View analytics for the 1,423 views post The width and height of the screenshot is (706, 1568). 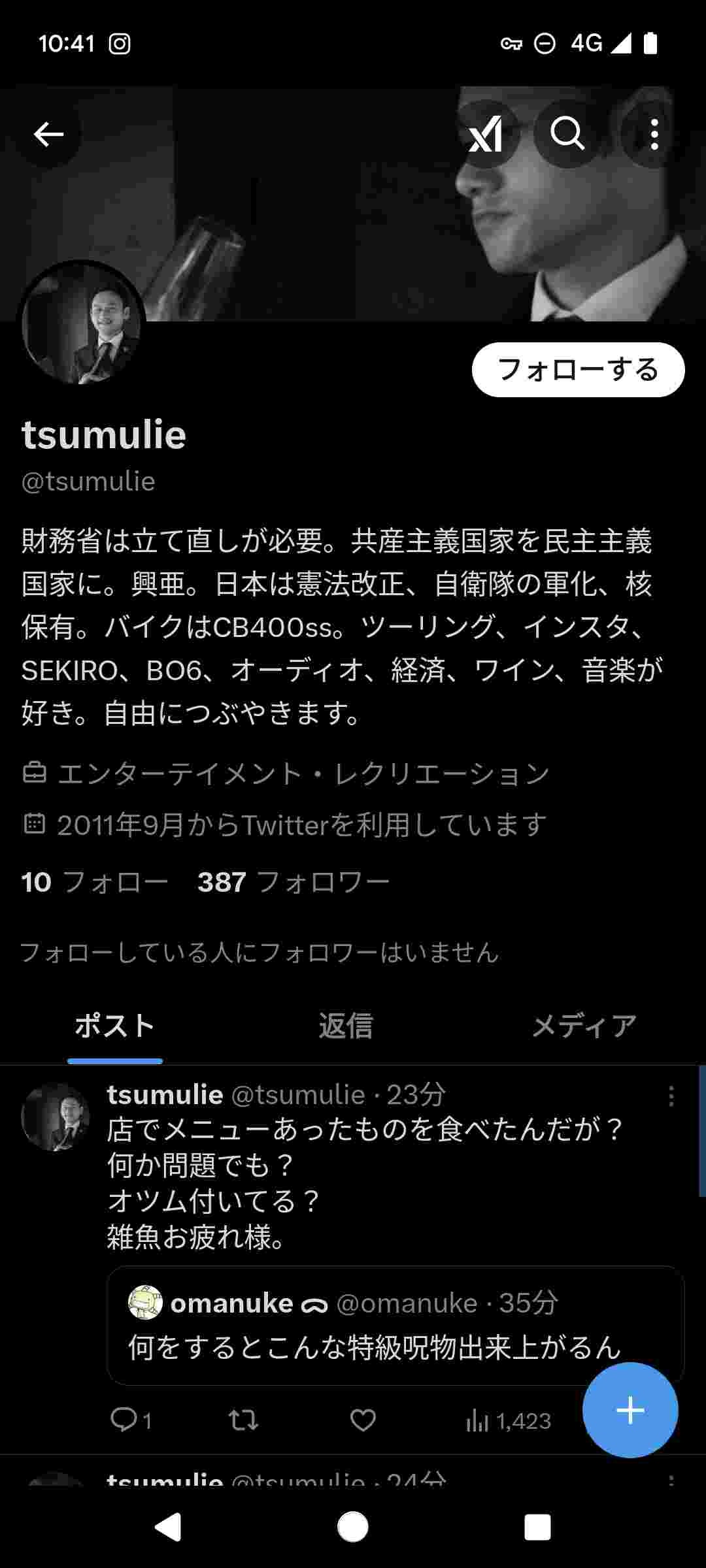point(509,1420)
